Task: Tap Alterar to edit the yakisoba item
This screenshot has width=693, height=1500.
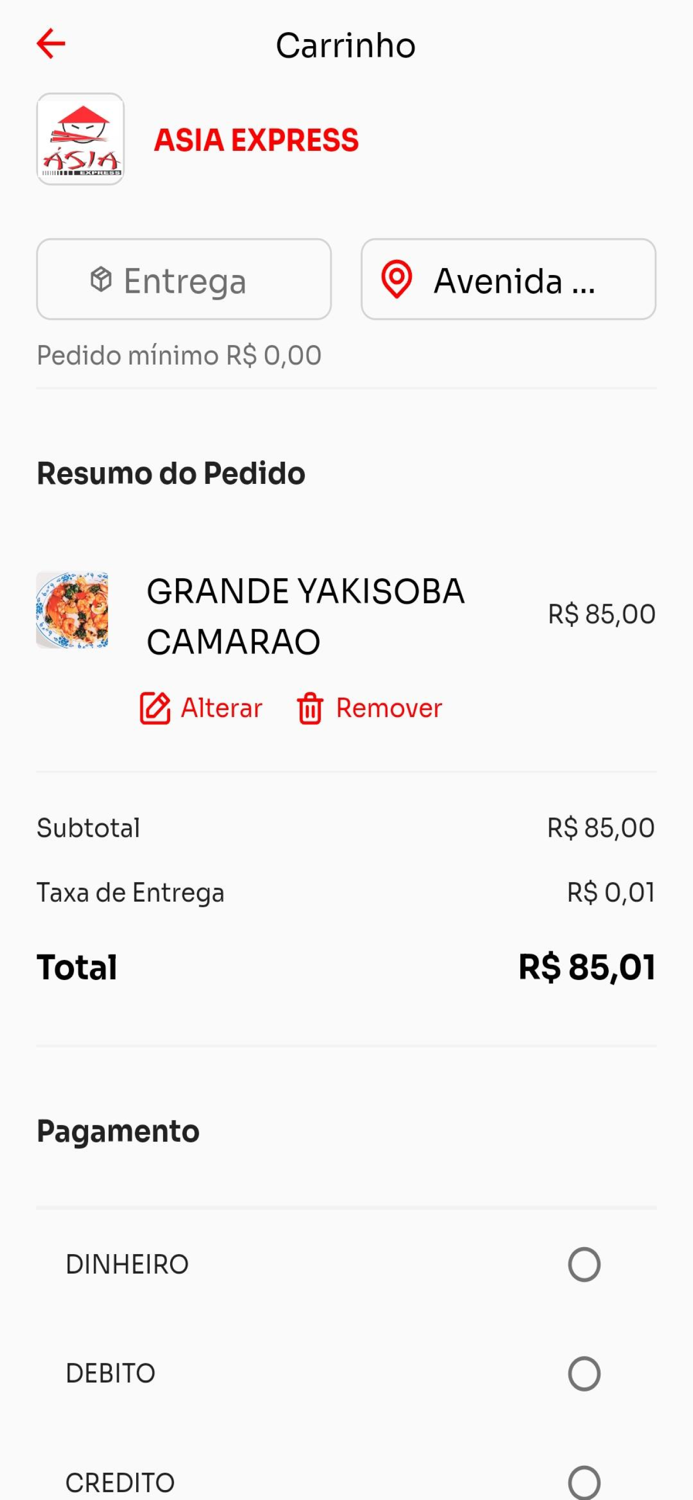Action: pos(201,708)
